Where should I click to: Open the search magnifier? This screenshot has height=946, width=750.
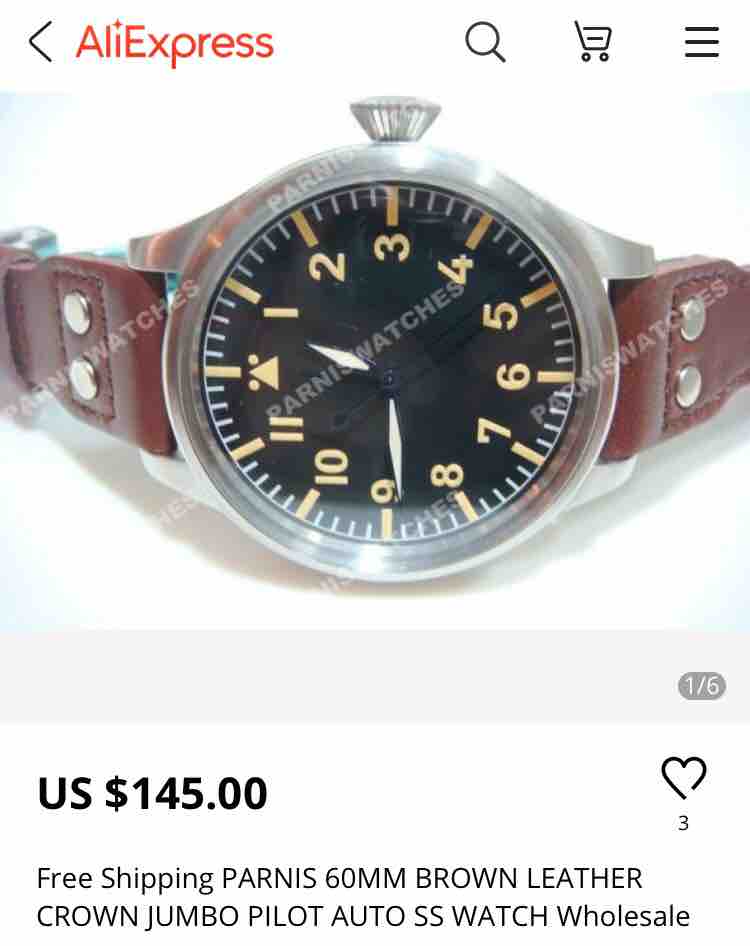(x=485, y=42)
